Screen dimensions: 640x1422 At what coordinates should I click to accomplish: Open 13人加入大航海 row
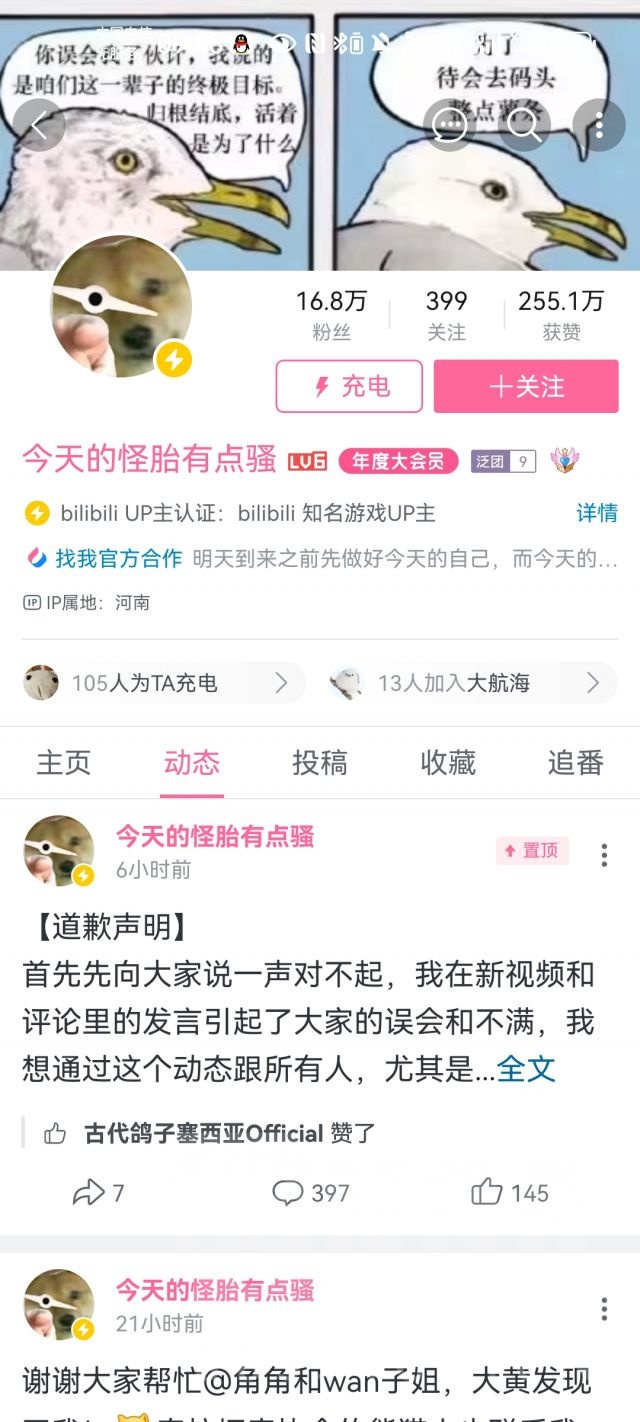point(474,683)
